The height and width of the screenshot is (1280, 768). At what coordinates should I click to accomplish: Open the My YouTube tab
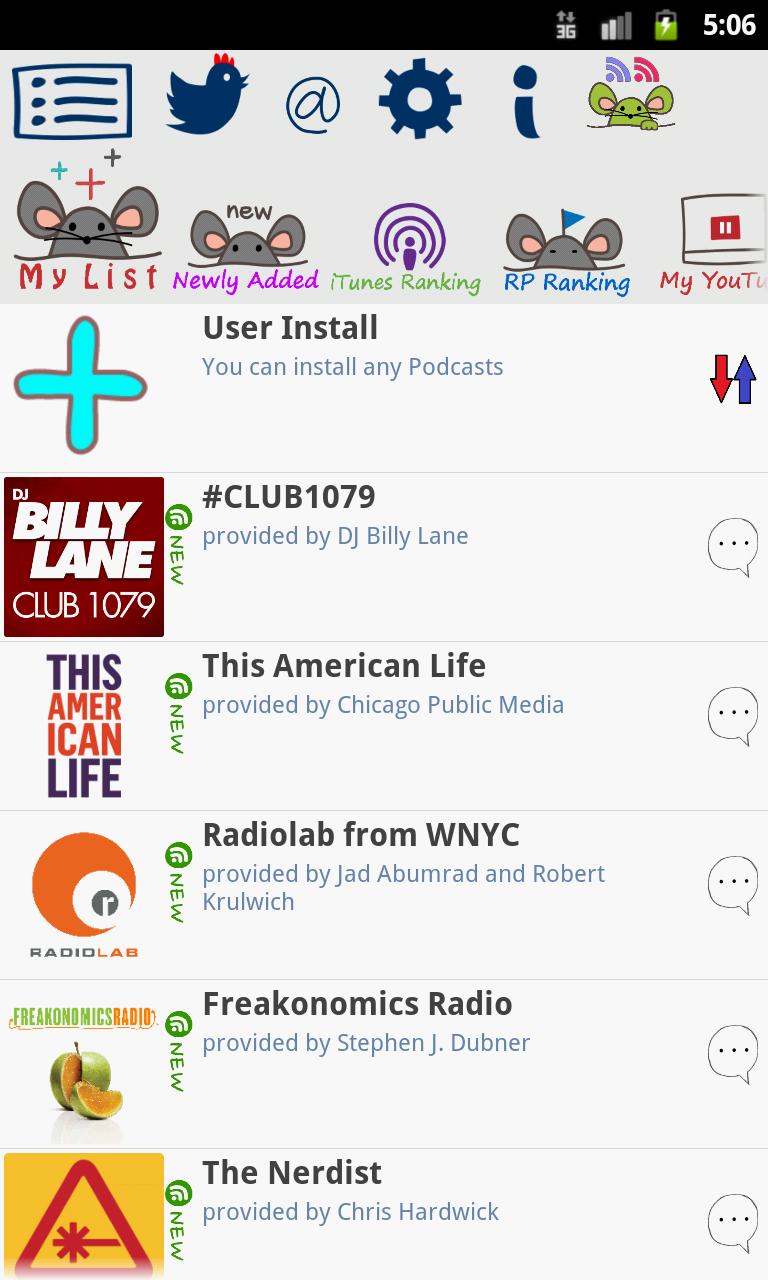(x=714, y=245)
